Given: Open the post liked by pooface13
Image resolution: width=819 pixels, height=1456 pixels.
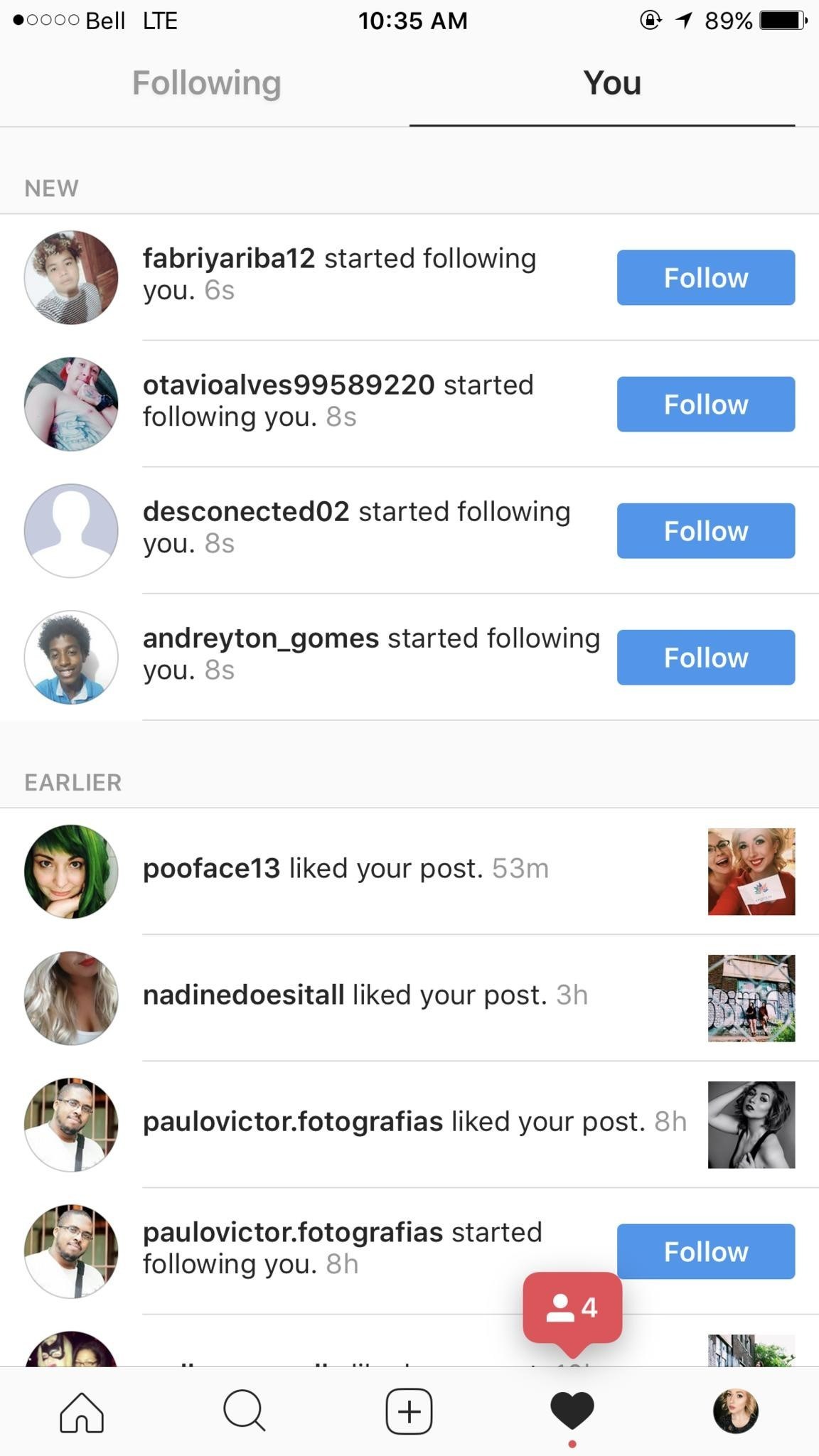Looking at the screenshot, I should click(x=751, y=872).
